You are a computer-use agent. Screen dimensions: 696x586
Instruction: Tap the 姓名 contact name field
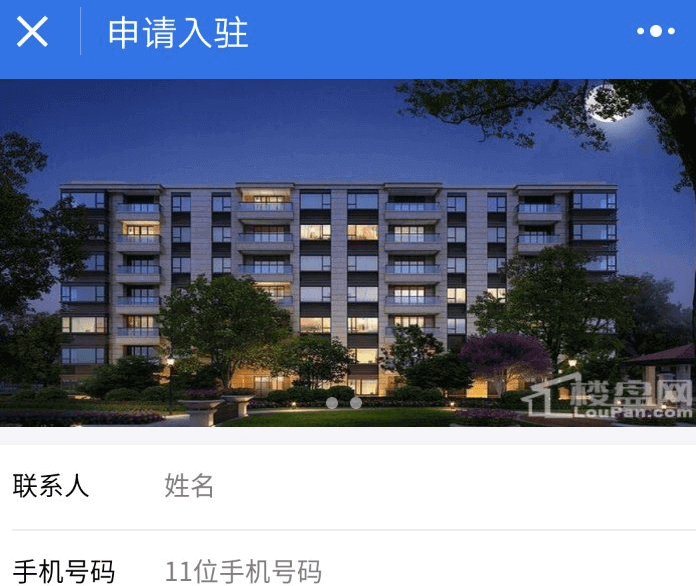click(x=400, y=487)
